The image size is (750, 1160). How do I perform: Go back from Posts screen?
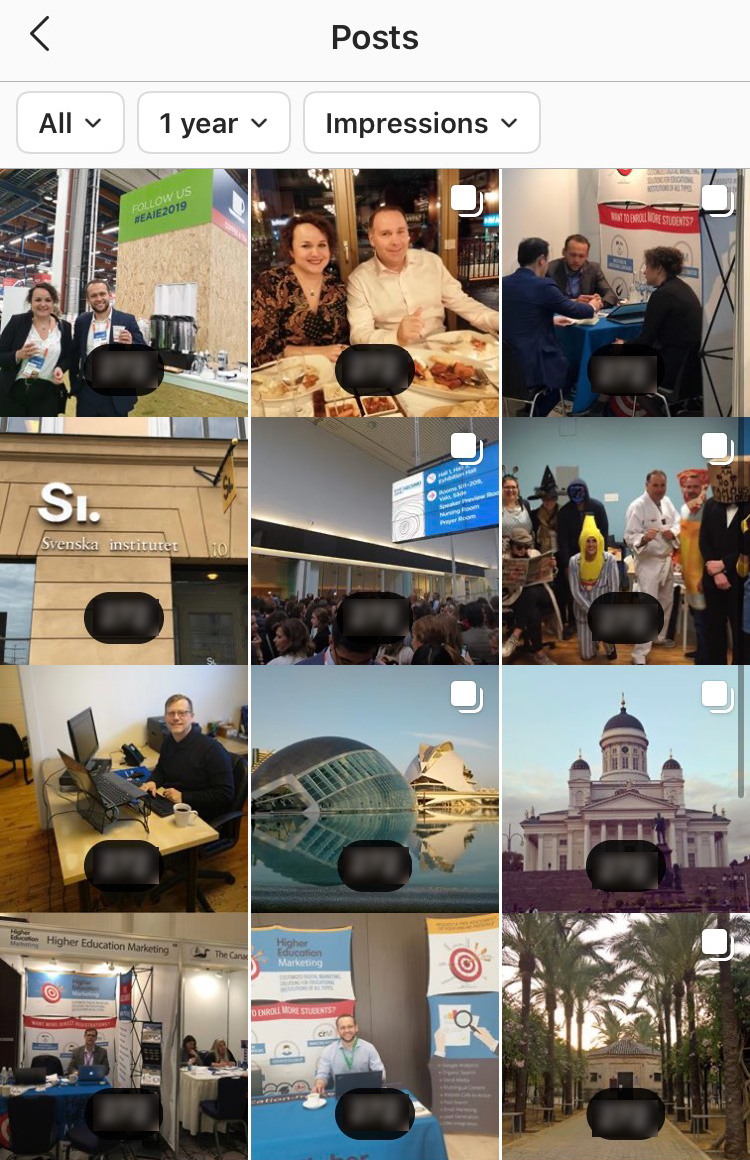pos(40,36)
